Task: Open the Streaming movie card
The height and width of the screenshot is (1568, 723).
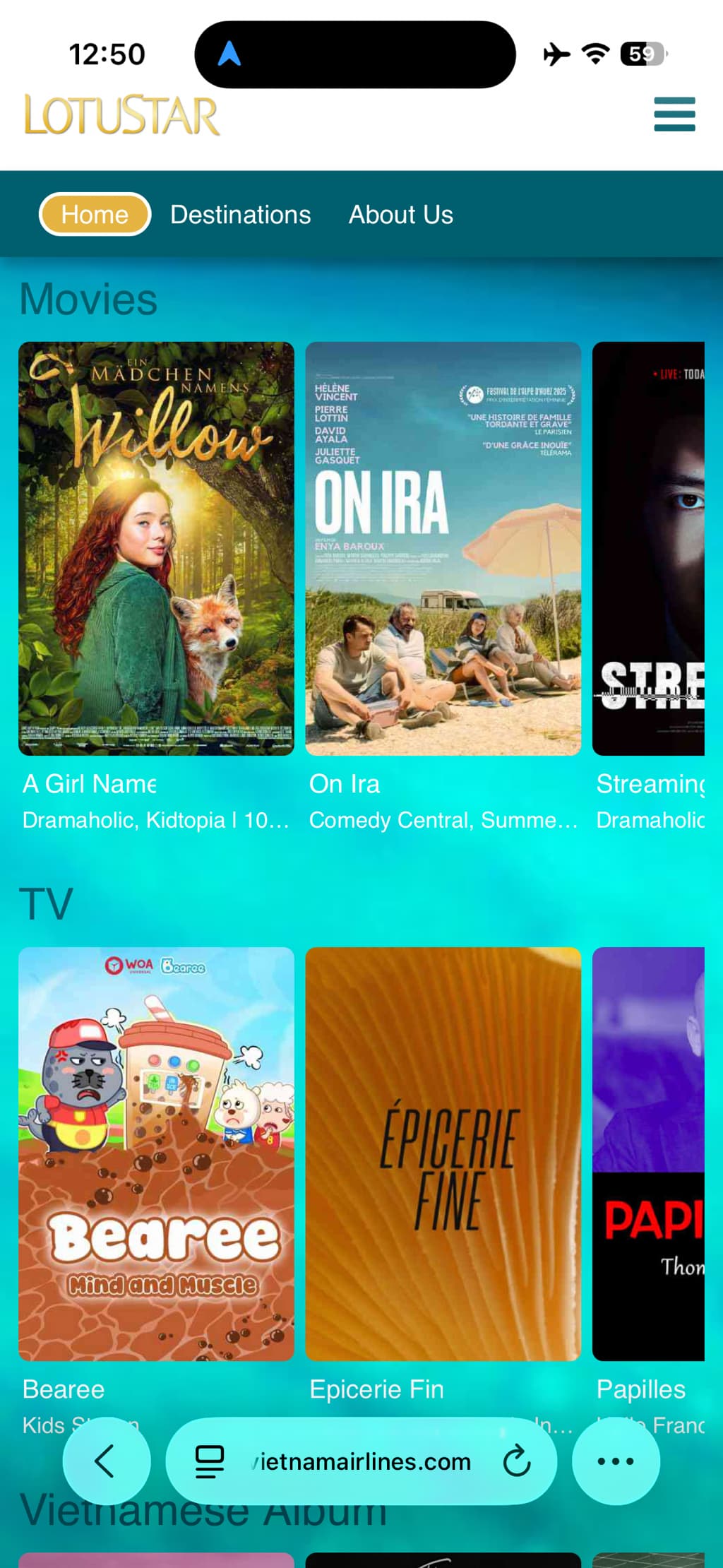Action: [x=648, y=548]
